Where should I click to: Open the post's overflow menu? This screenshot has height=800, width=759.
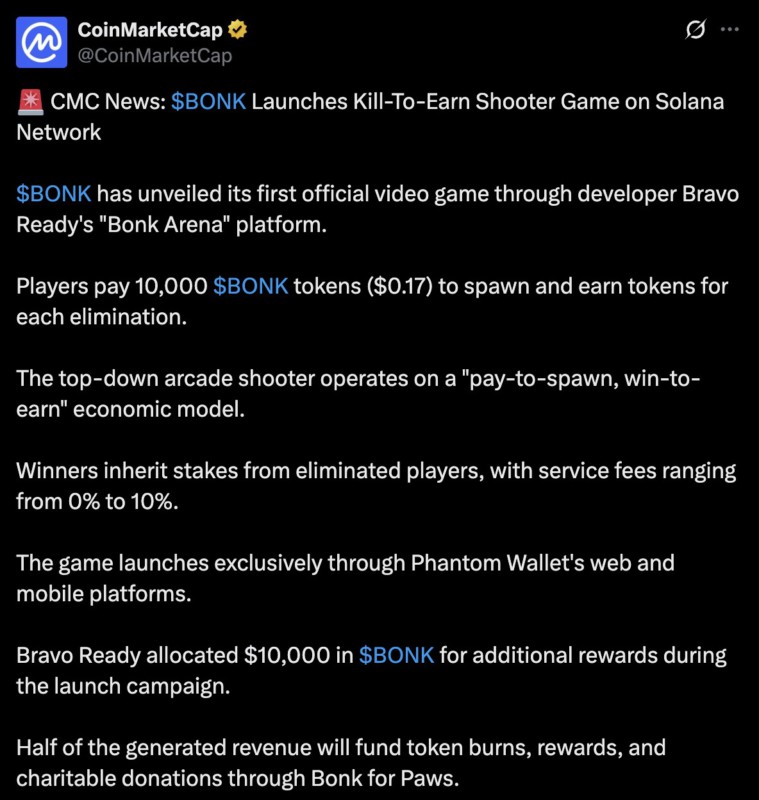730,31
